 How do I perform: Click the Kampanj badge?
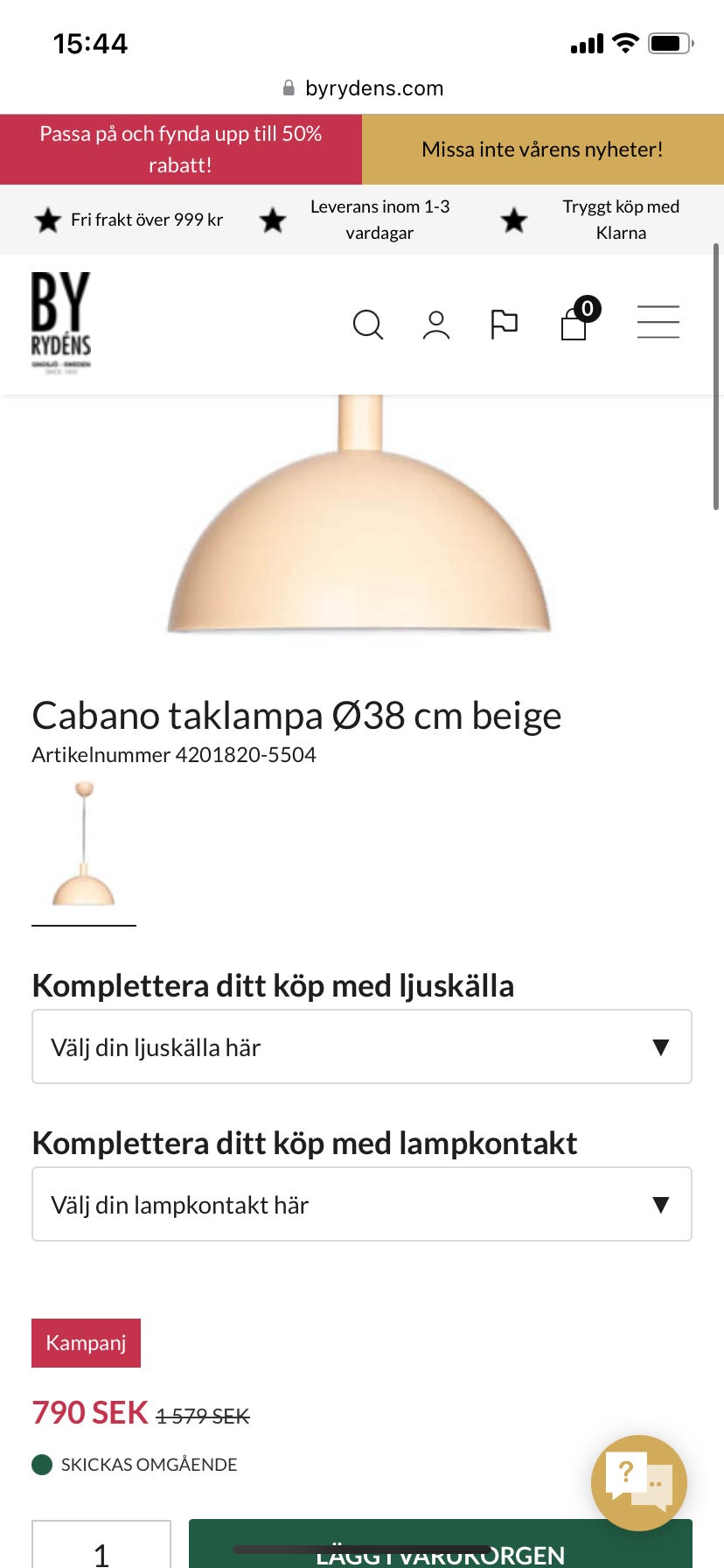pyautogui.click(x=86, y=1342)
